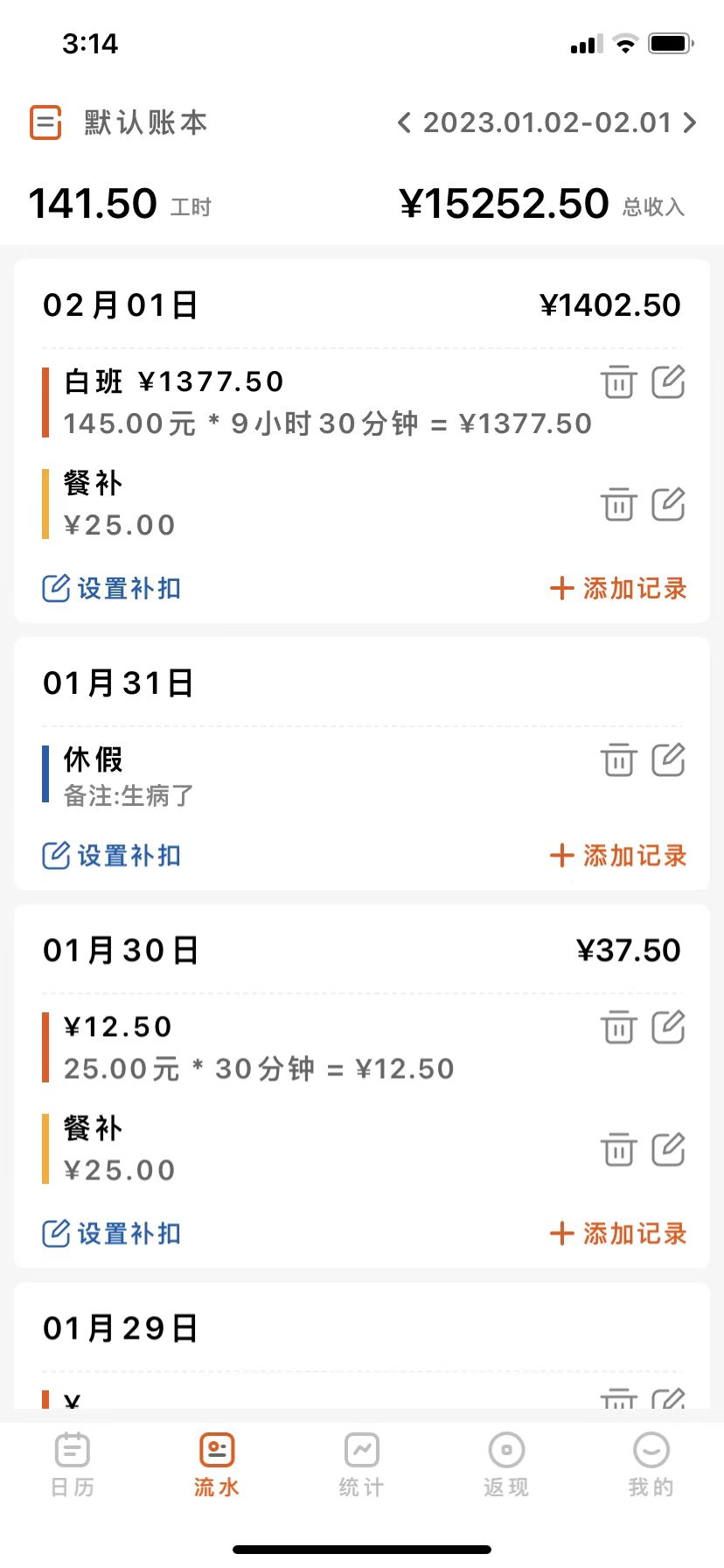The width and height of the screenshot is (724, 1568).
Task: Edit the 白班 shift entry
Action: click(669, 381)
